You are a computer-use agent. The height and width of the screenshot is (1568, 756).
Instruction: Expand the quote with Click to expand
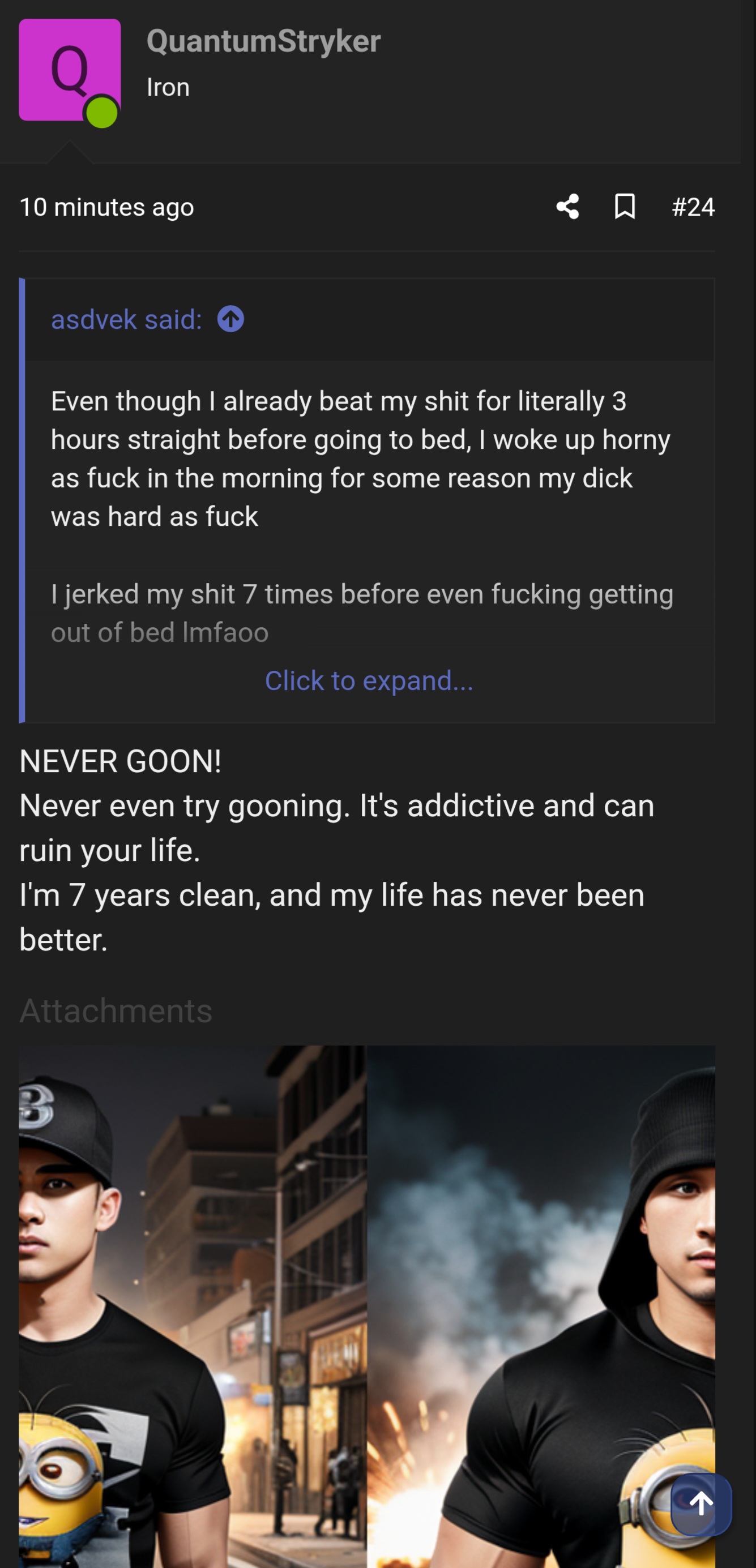tap(369, 680)
